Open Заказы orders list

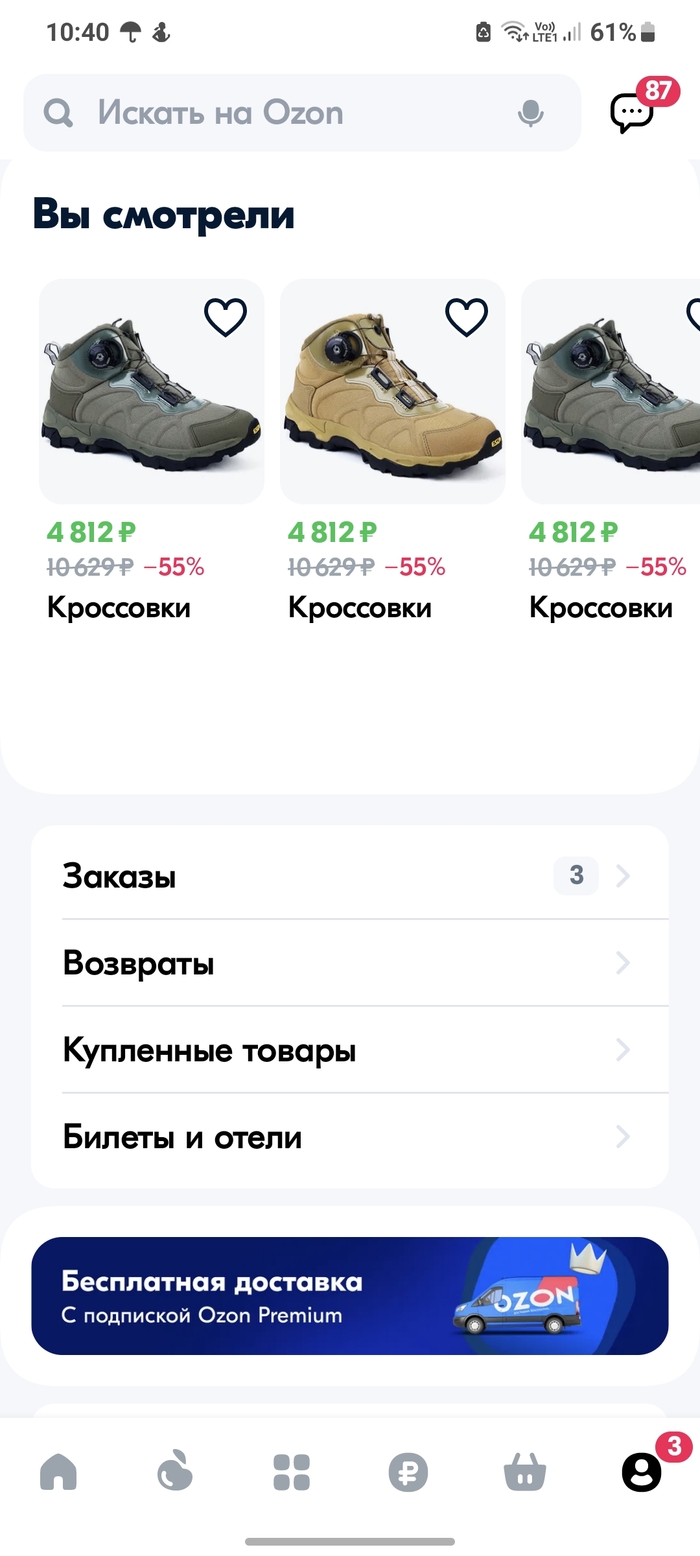[x=349, y=876]
